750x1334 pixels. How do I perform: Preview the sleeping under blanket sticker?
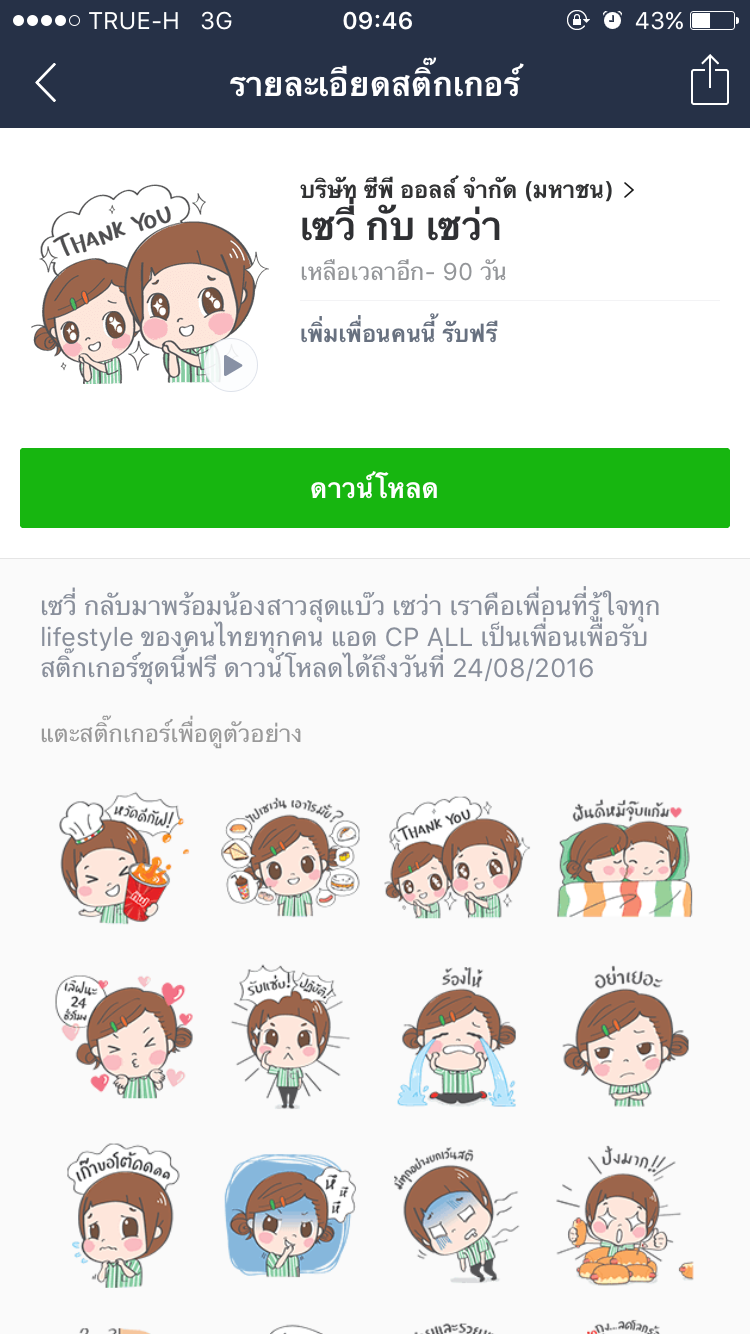[x=625, y=859]
